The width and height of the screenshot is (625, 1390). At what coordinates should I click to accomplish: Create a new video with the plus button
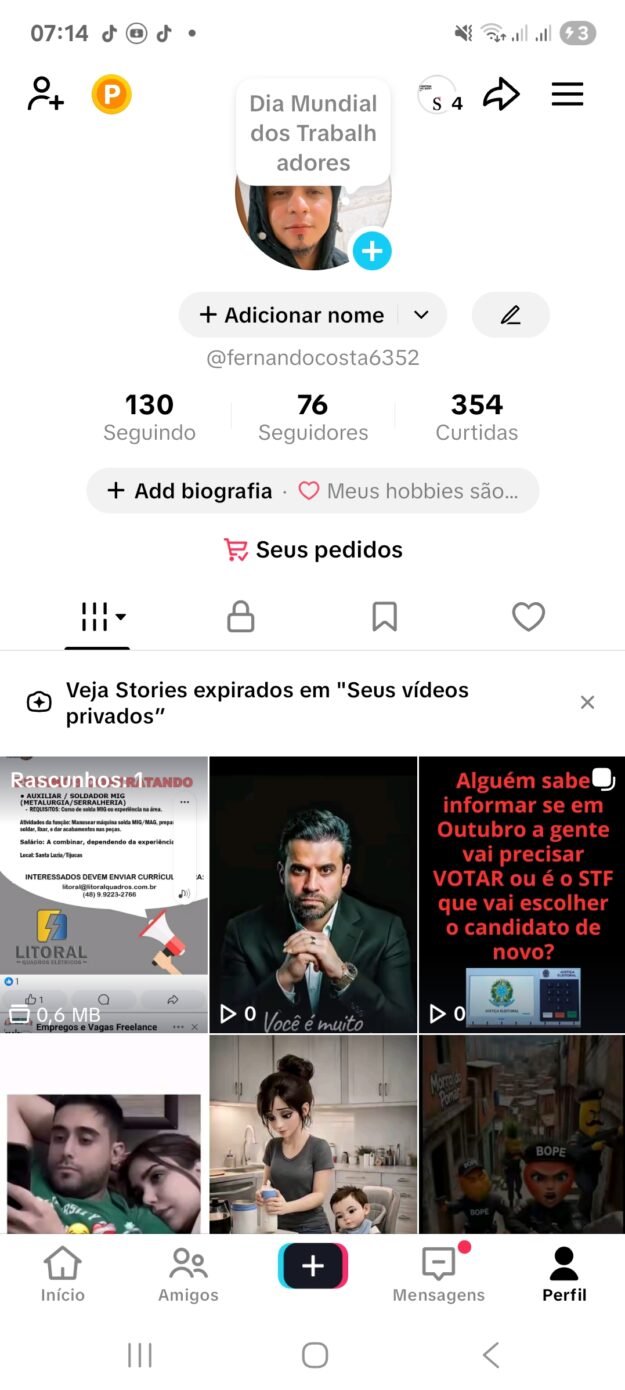(x=313, y=1266)
